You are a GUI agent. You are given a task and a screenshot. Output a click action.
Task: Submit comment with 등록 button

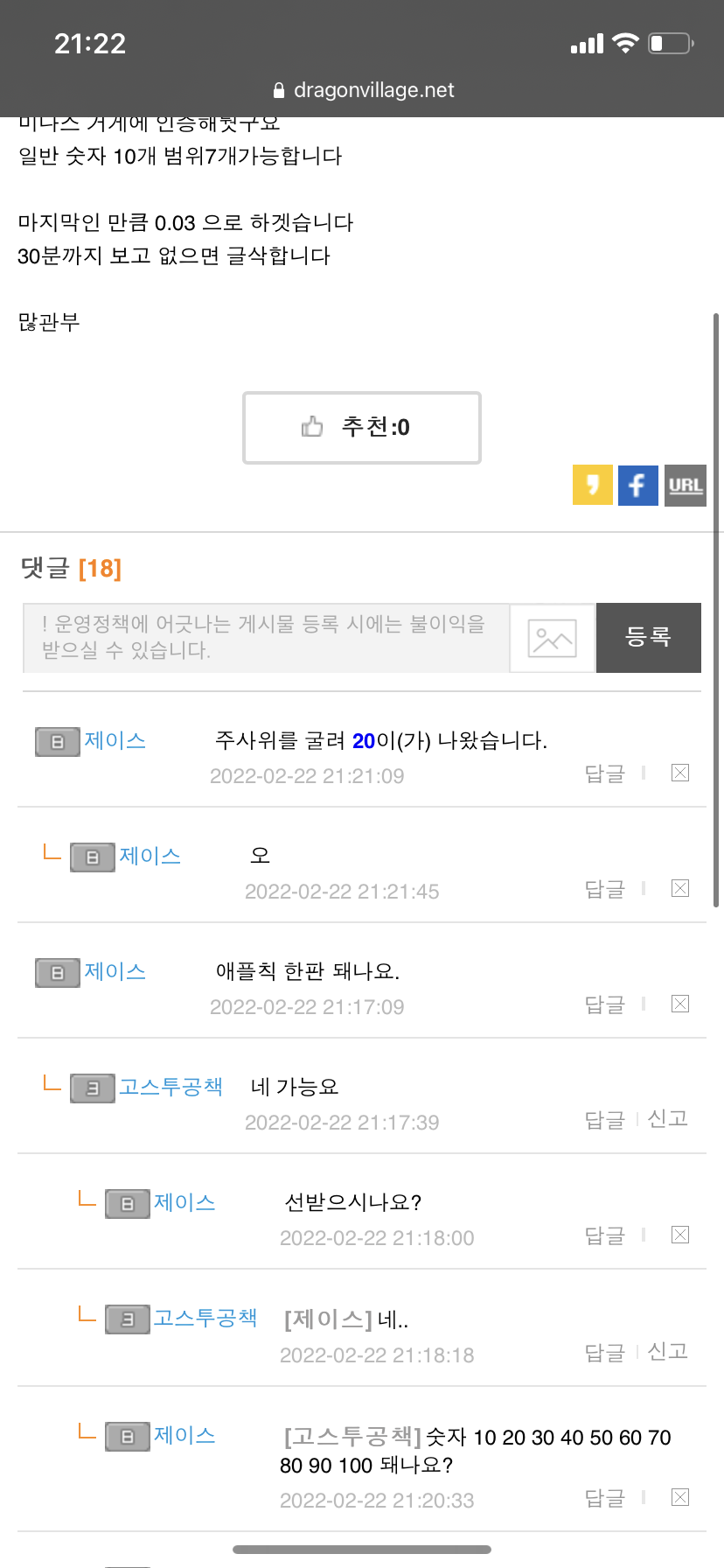648,638
